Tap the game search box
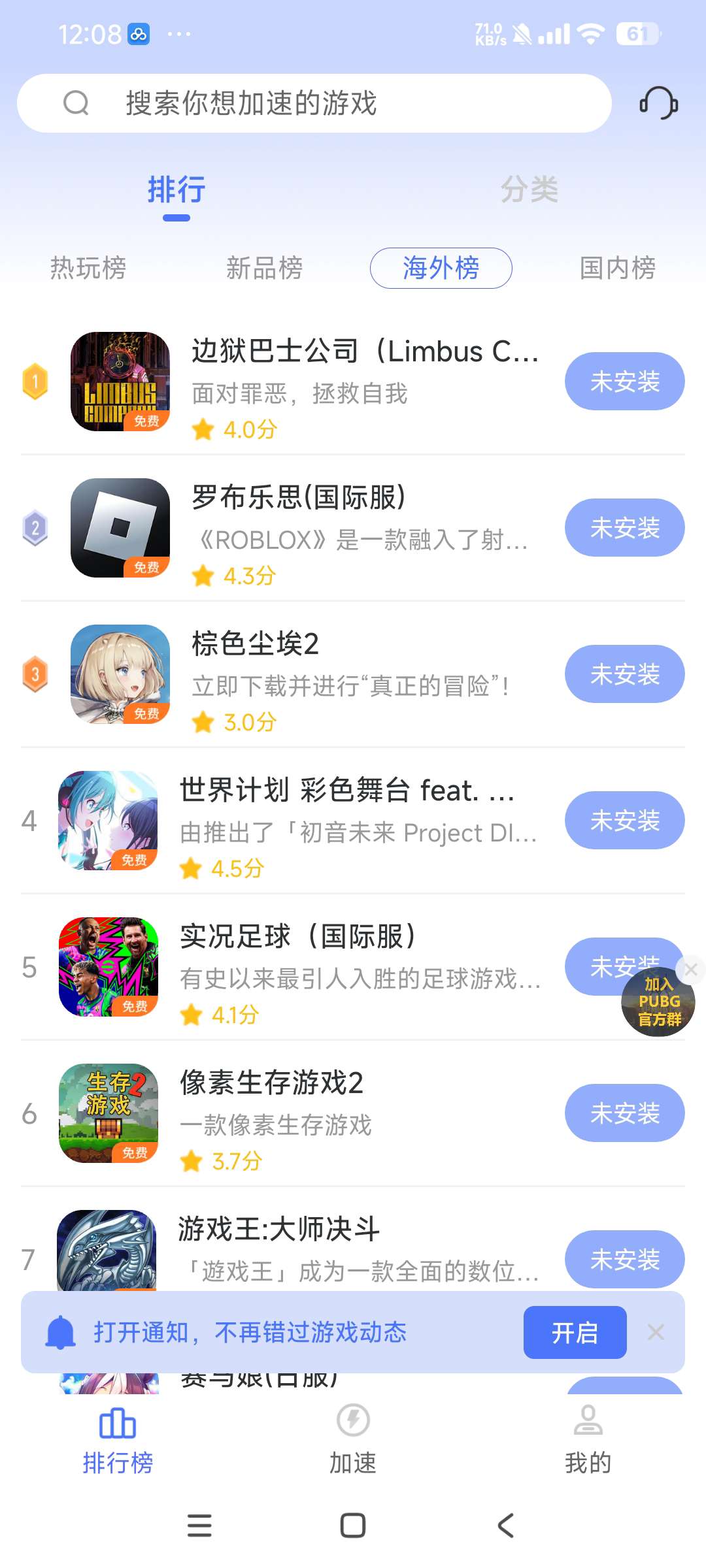Screen dimensions: 706x1568 coord(314,103)
